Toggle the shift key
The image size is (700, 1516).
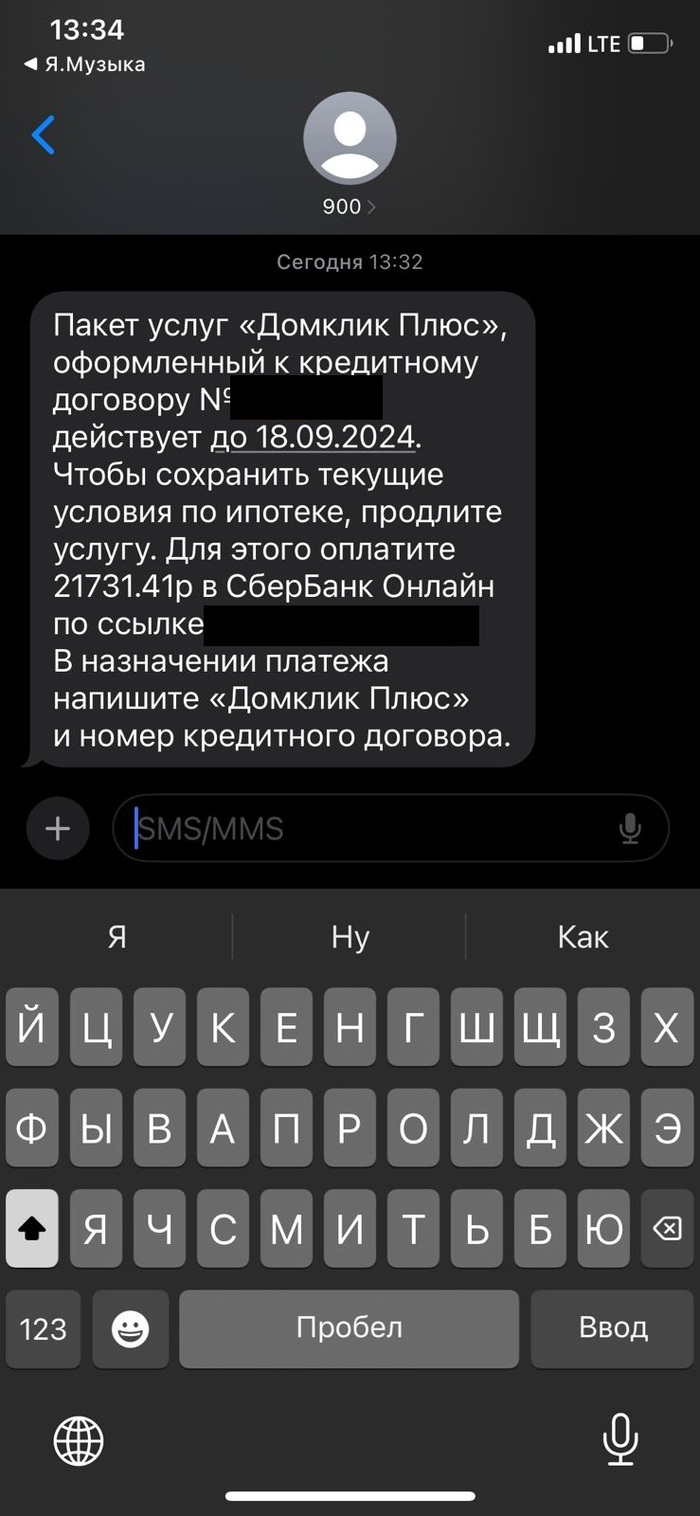pos(33,1229)
